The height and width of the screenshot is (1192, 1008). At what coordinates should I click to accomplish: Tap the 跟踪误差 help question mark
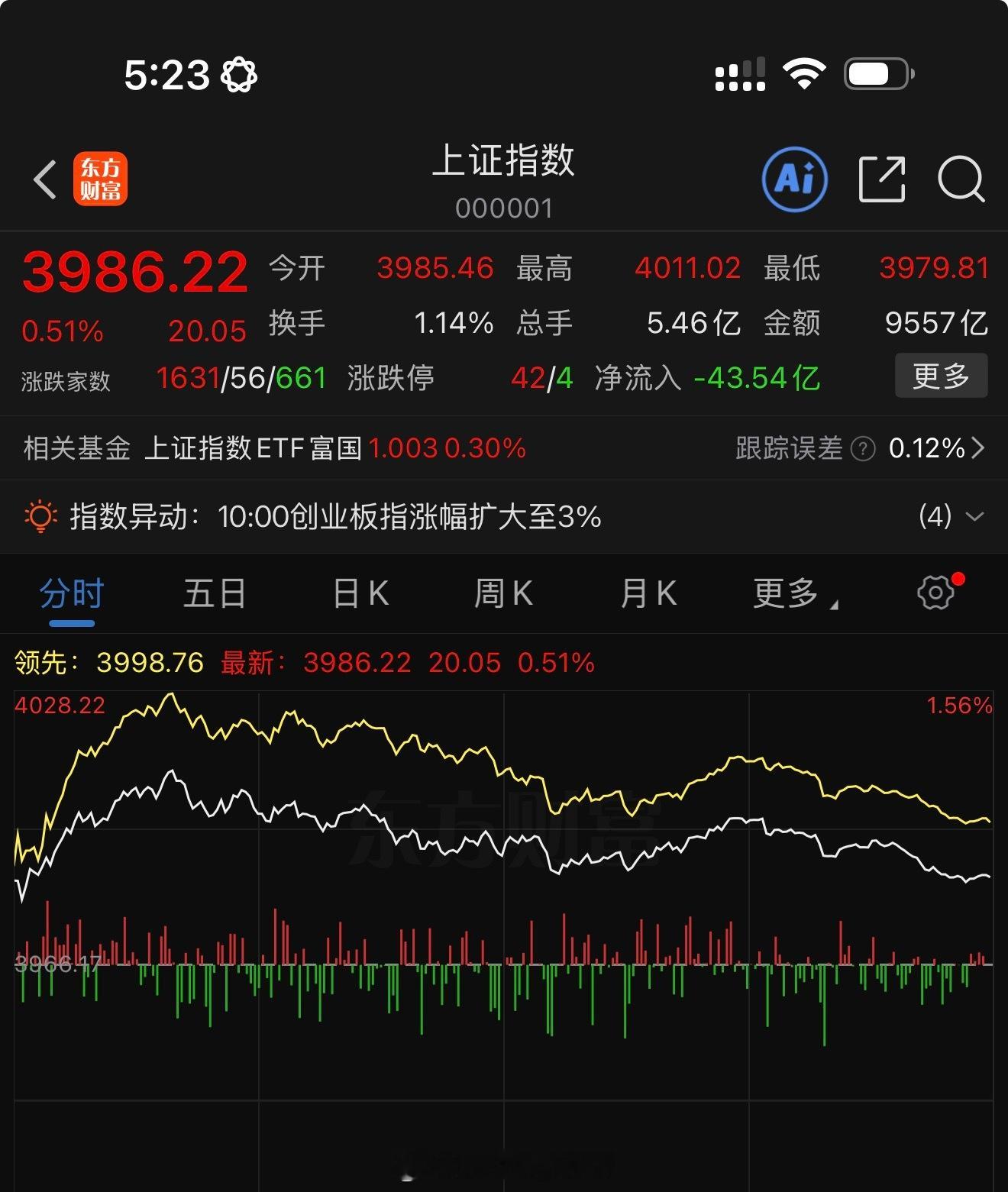861,450
